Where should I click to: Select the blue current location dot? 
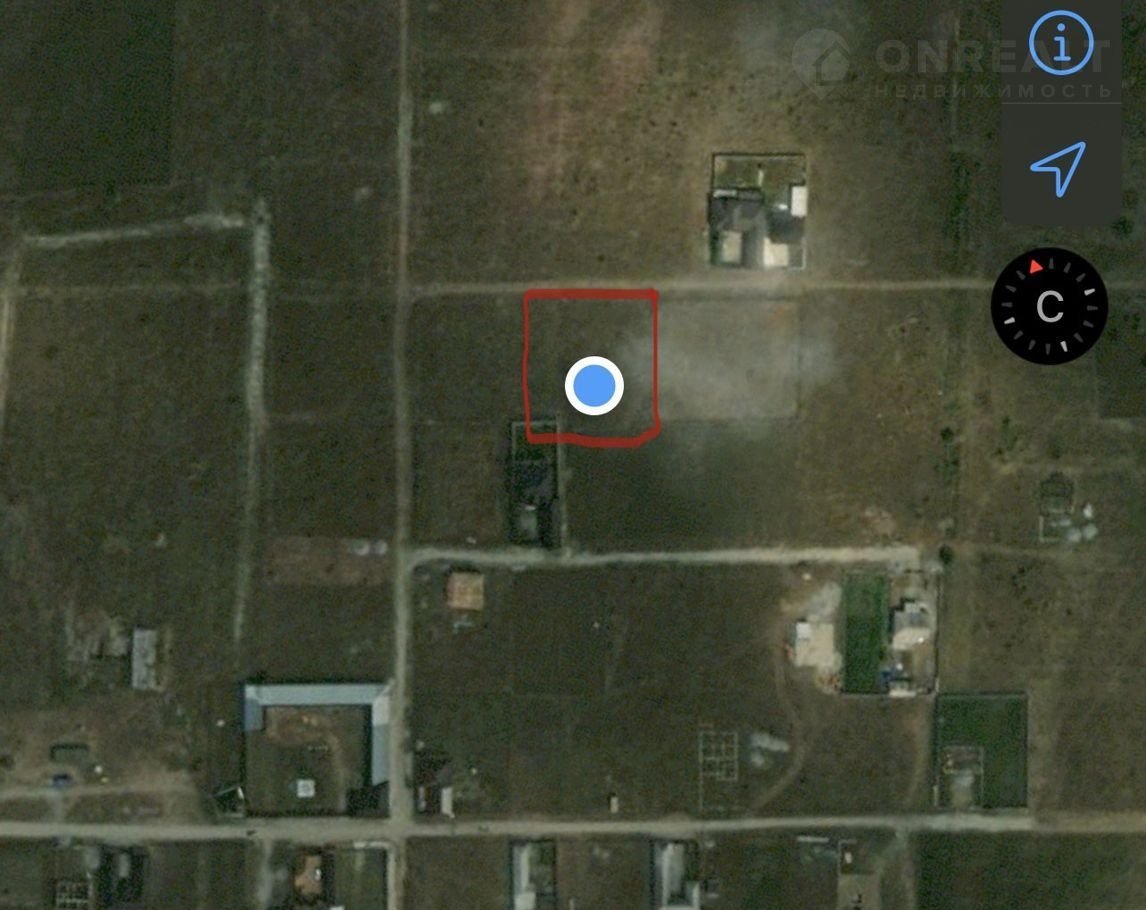point(594,385)
